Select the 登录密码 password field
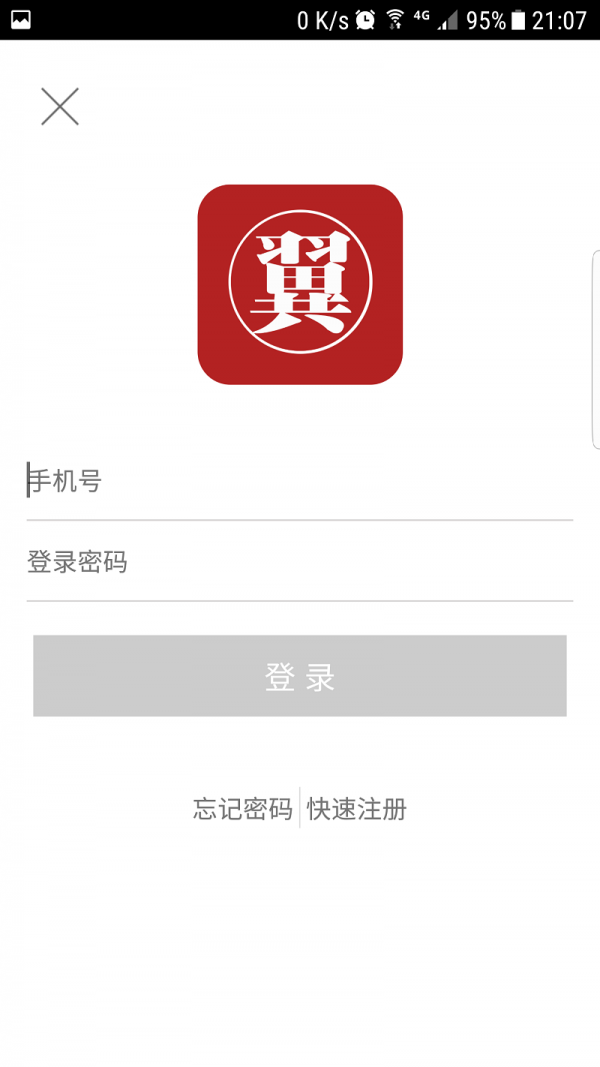The image size is (600, 1067). pos(299,562)
